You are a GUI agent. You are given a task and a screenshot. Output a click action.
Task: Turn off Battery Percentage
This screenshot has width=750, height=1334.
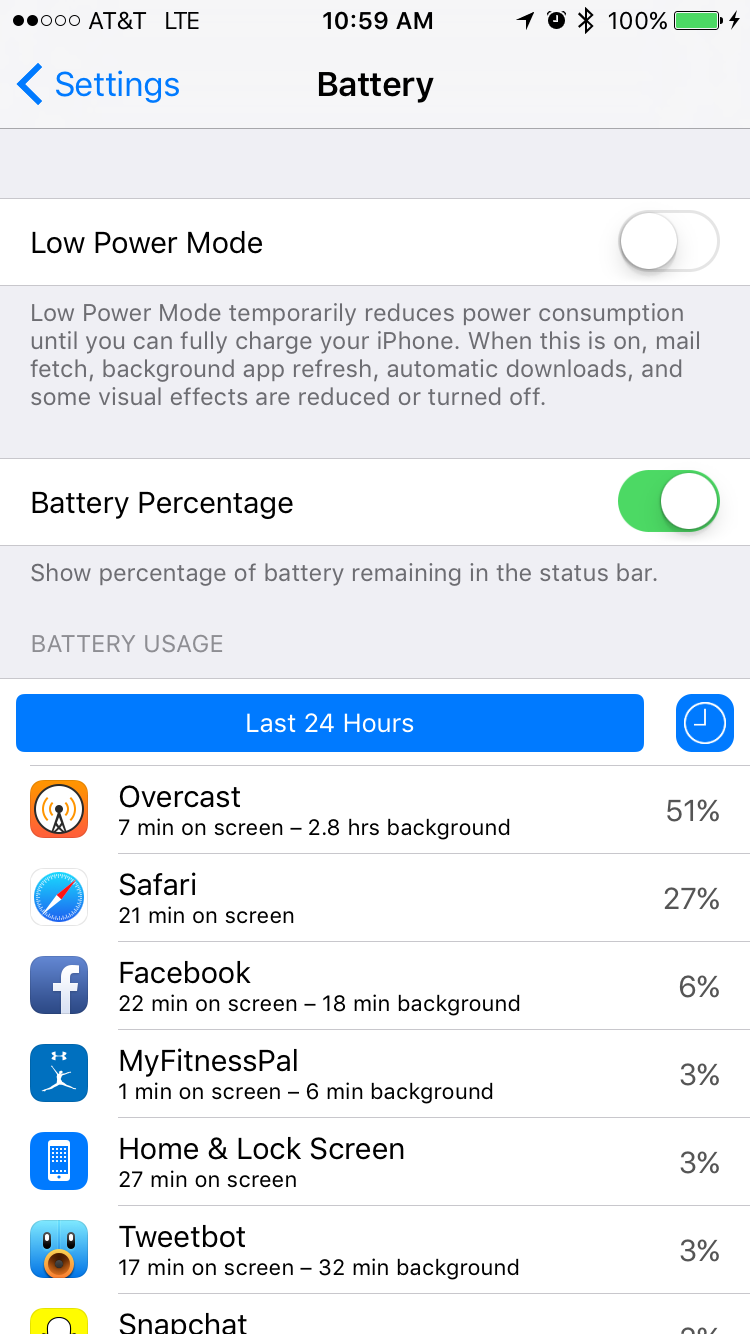tap(669, 502)
